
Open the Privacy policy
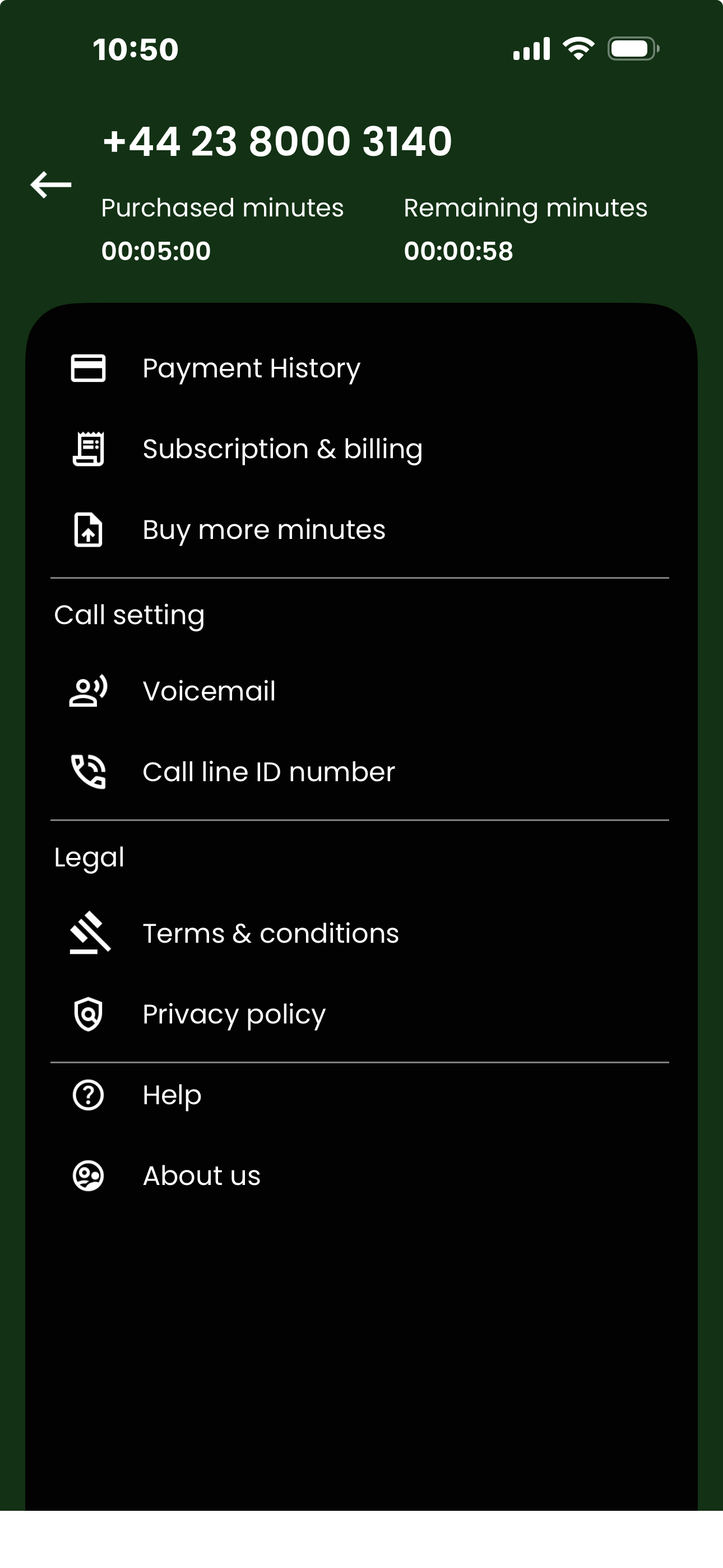click(x=234, y=1014)
